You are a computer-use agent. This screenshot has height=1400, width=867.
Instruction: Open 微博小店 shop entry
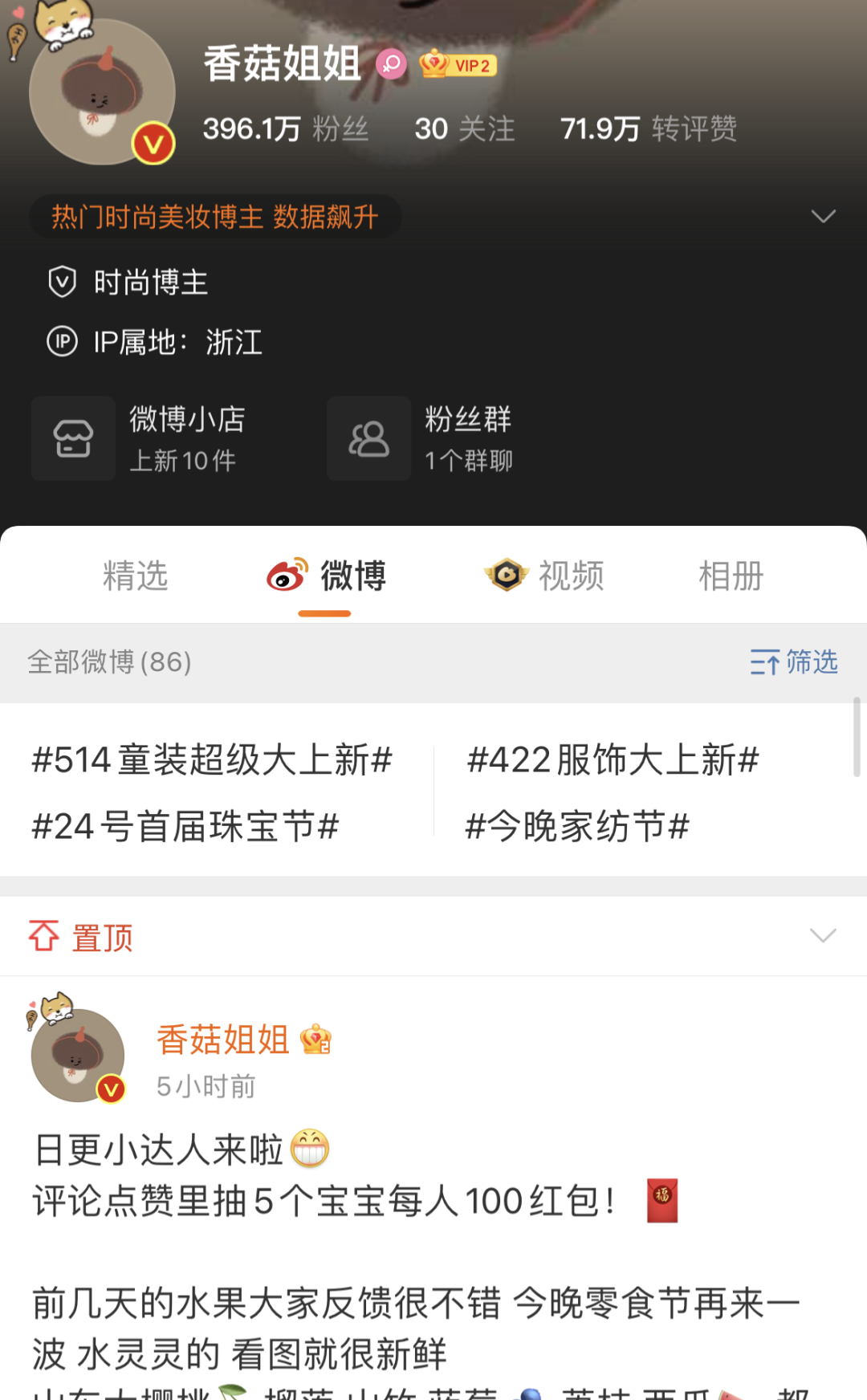click(x=144, y=438)
